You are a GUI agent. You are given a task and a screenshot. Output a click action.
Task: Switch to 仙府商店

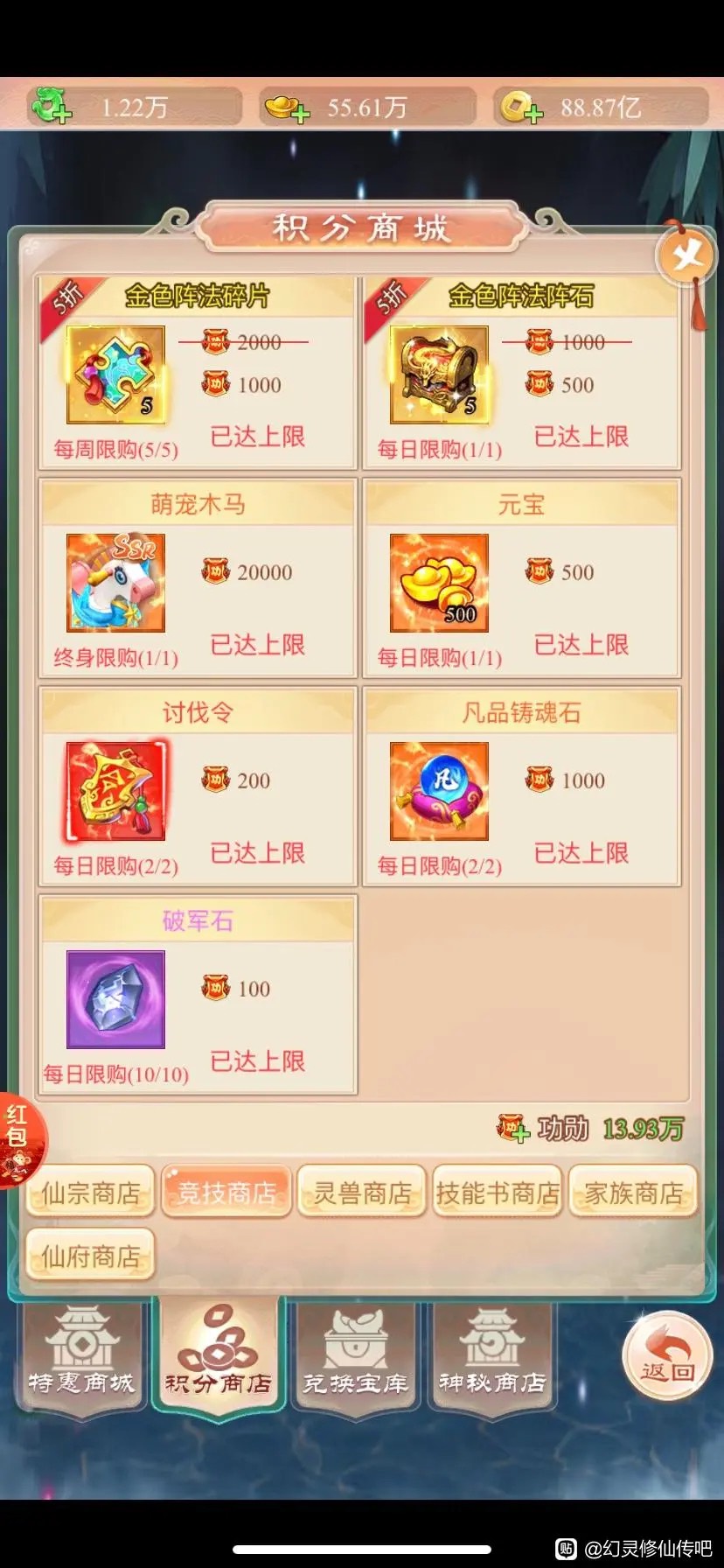[91, 1256]
